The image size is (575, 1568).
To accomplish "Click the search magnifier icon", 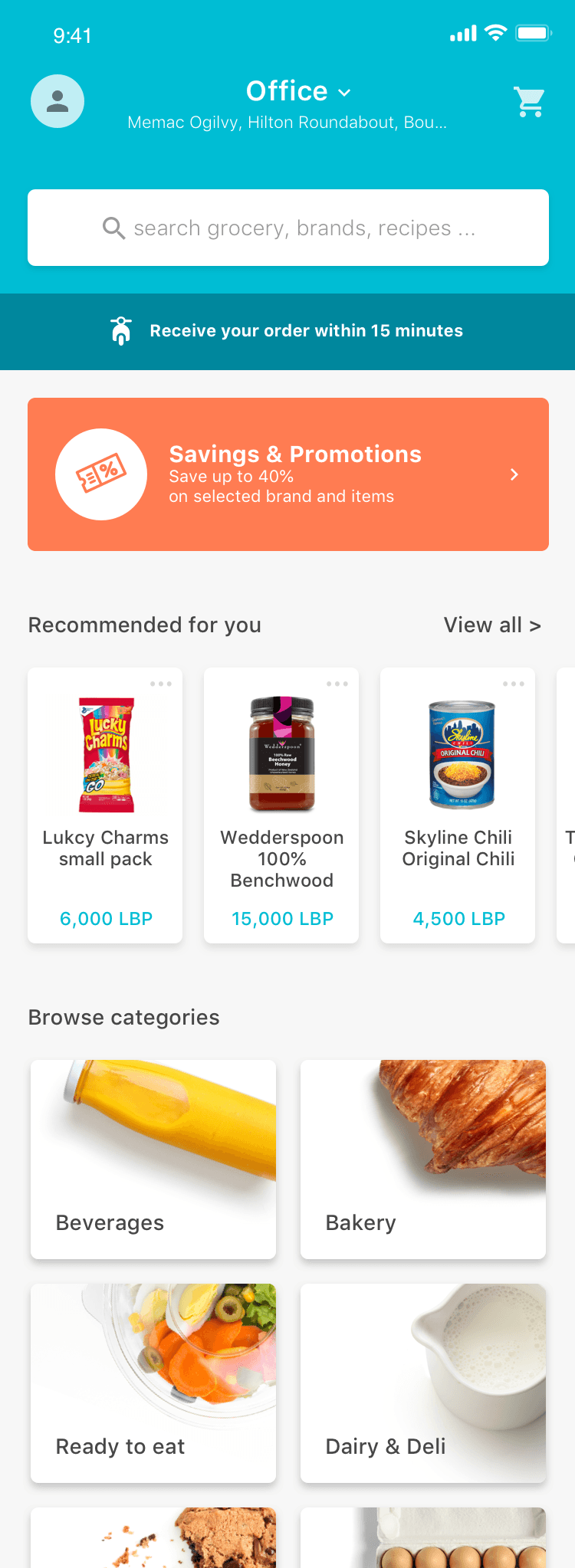I will (113, 228).
